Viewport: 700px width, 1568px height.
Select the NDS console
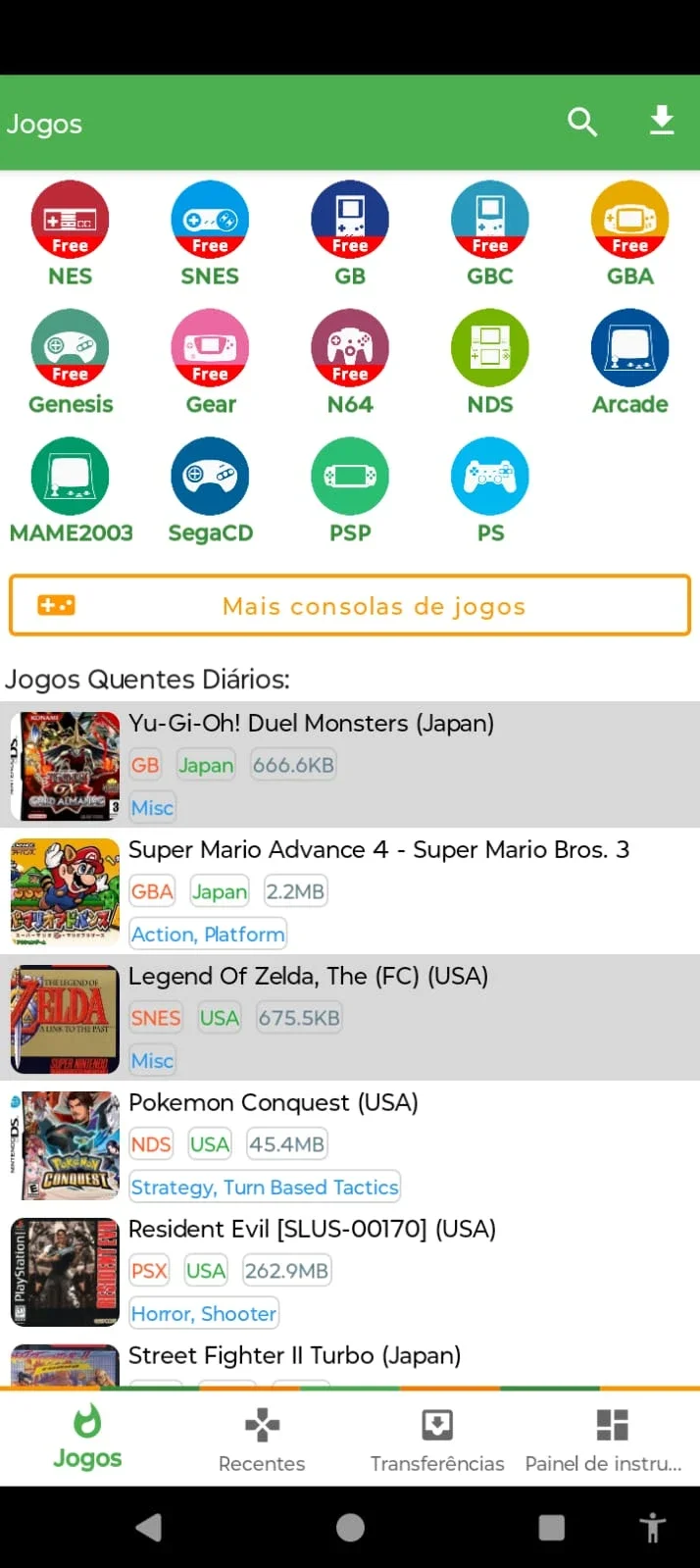(x=490, y=362)
